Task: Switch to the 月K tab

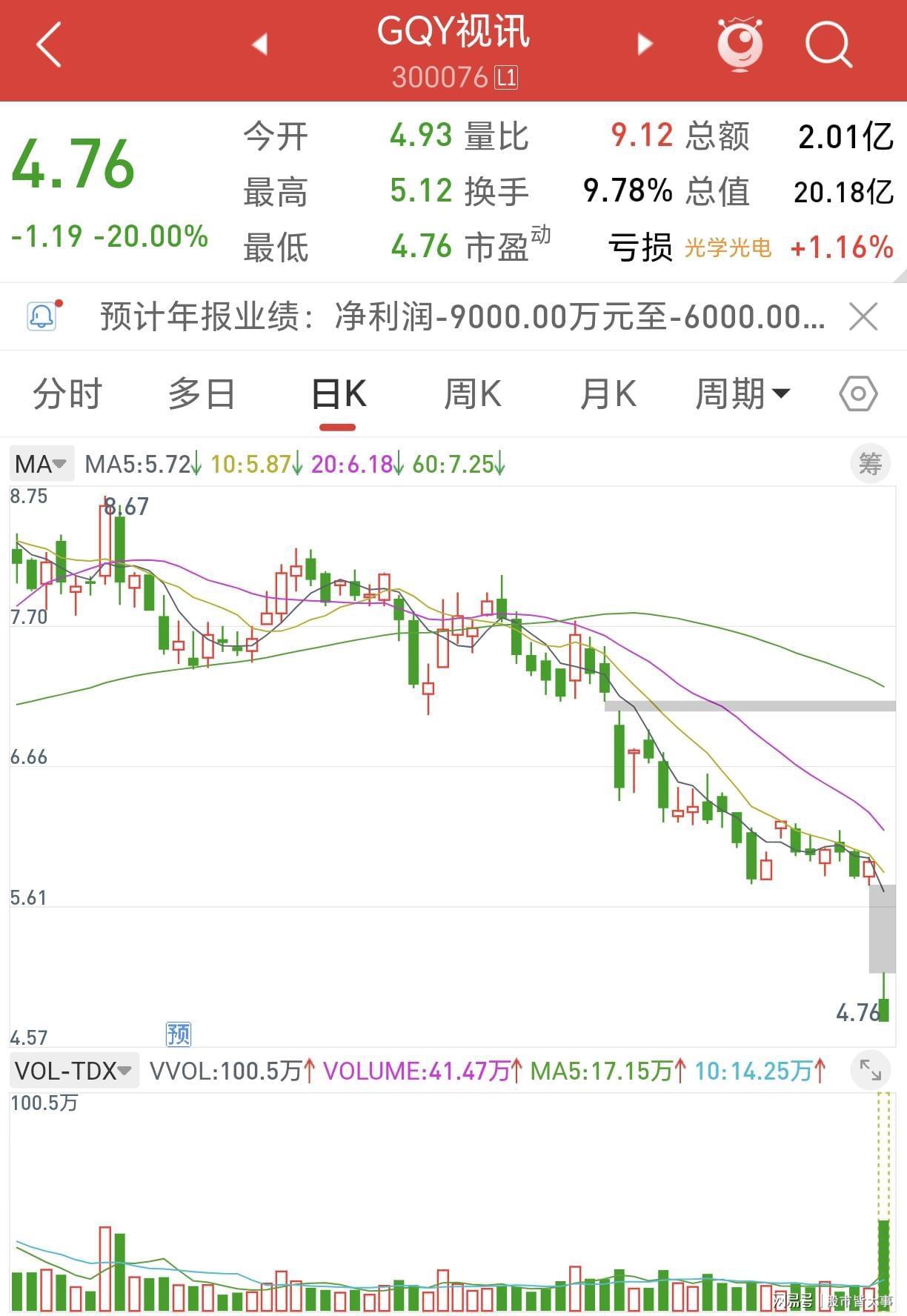Action: coord(608,393)
